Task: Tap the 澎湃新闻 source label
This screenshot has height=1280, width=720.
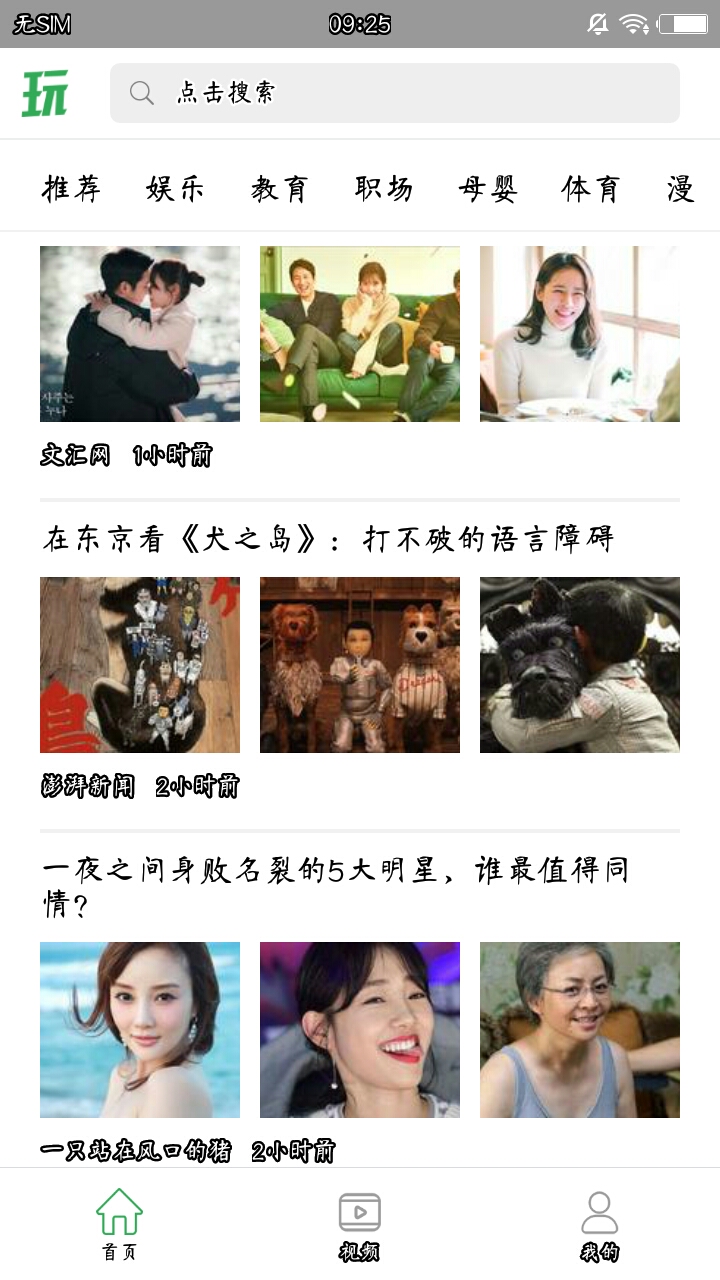Action: (x=90, y=787)
